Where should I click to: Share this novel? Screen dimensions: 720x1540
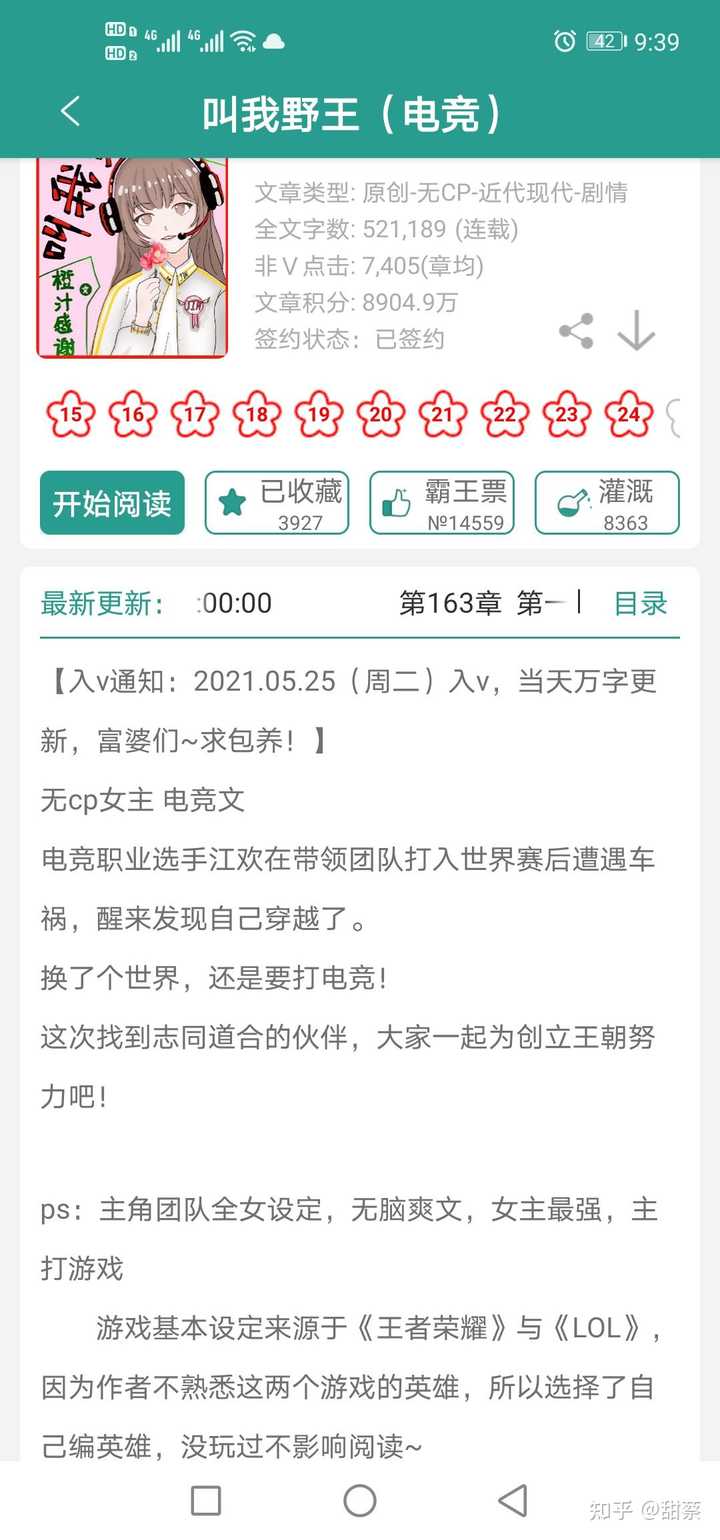[576, 331]
